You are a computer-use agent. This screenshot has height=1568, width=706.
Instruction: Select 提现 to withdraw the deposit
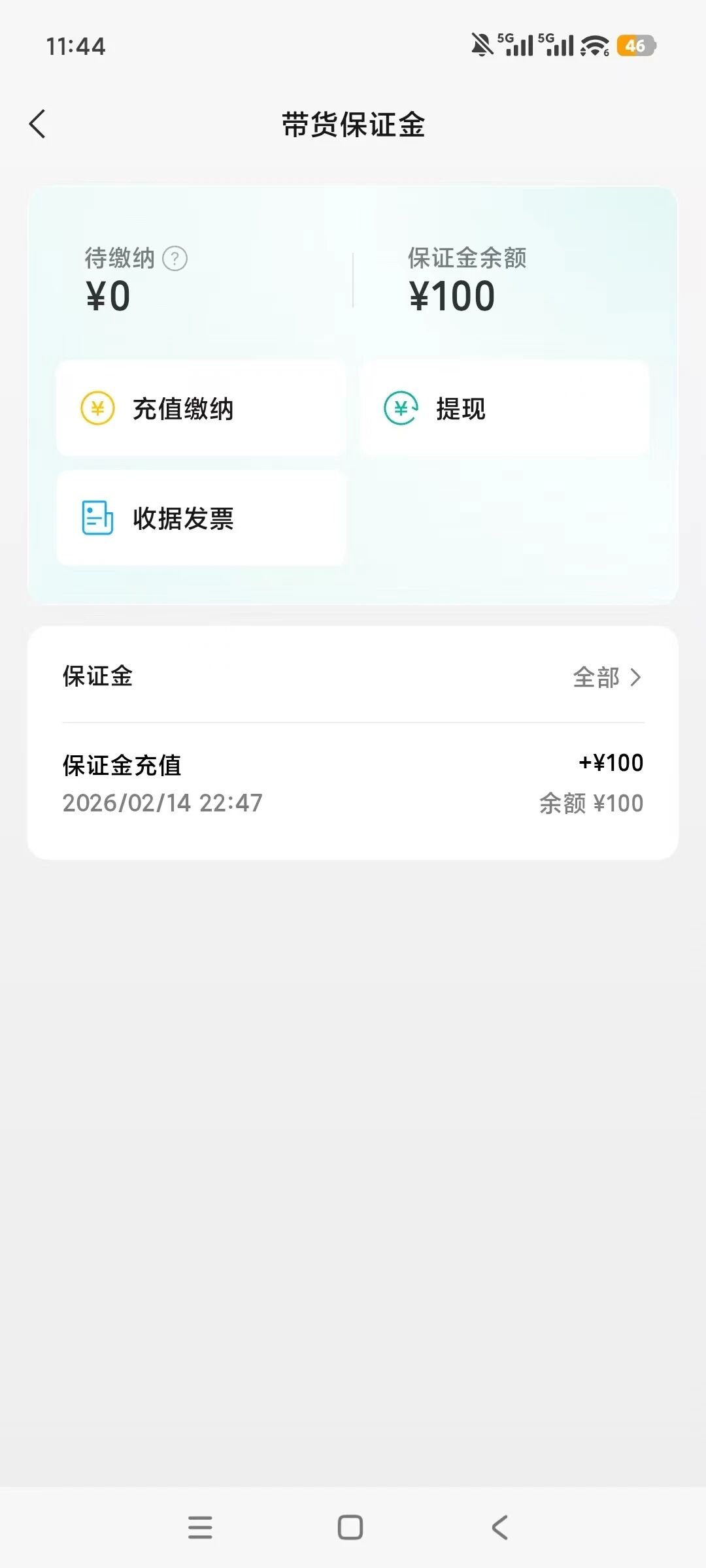coord(504,408)
